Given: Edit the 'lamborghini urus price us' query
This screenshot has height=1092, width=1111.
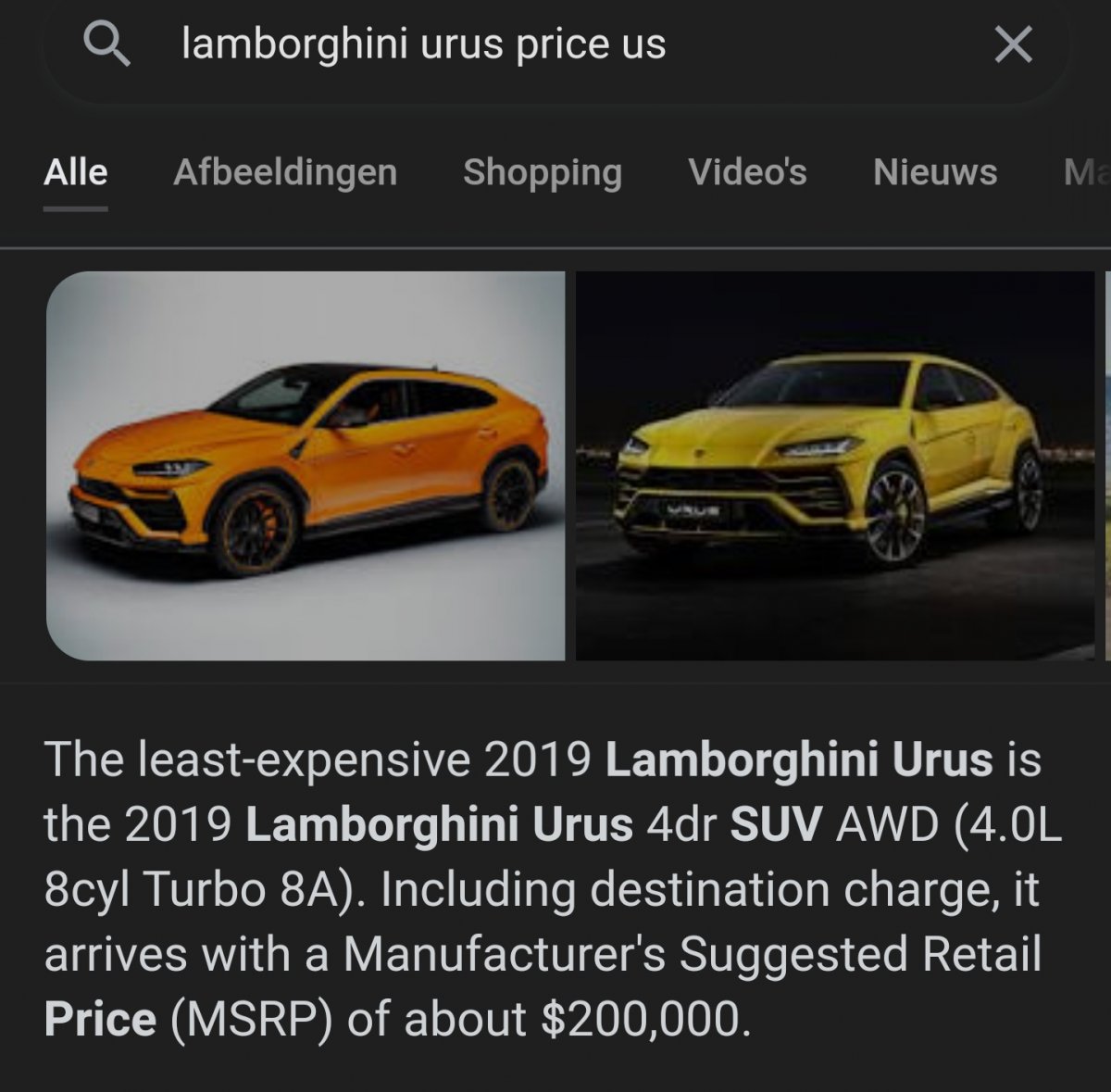Looking at the screenshot, I should pos(423,44).
